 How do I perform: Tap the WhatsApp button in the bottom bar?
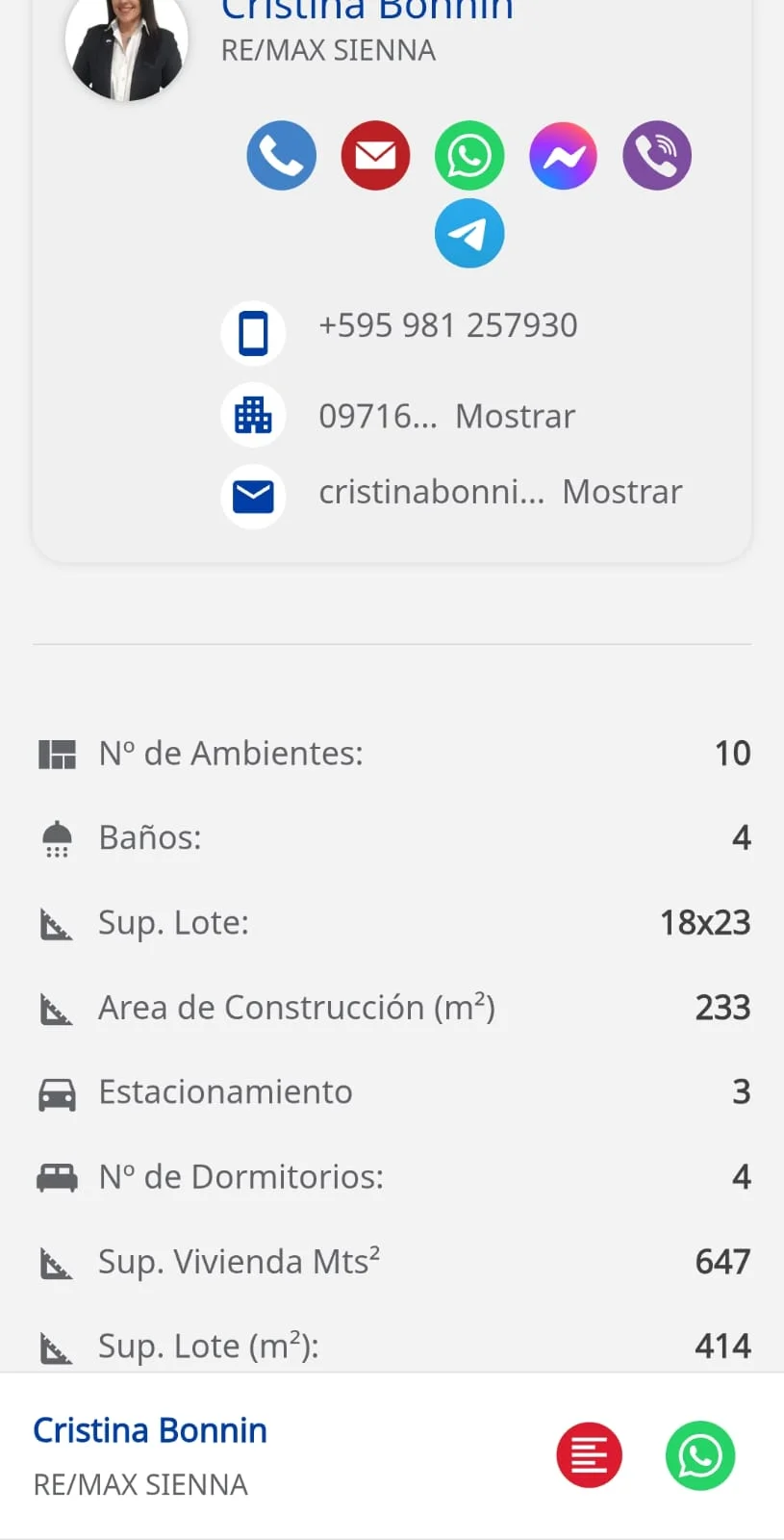(x=700, y=1455)
